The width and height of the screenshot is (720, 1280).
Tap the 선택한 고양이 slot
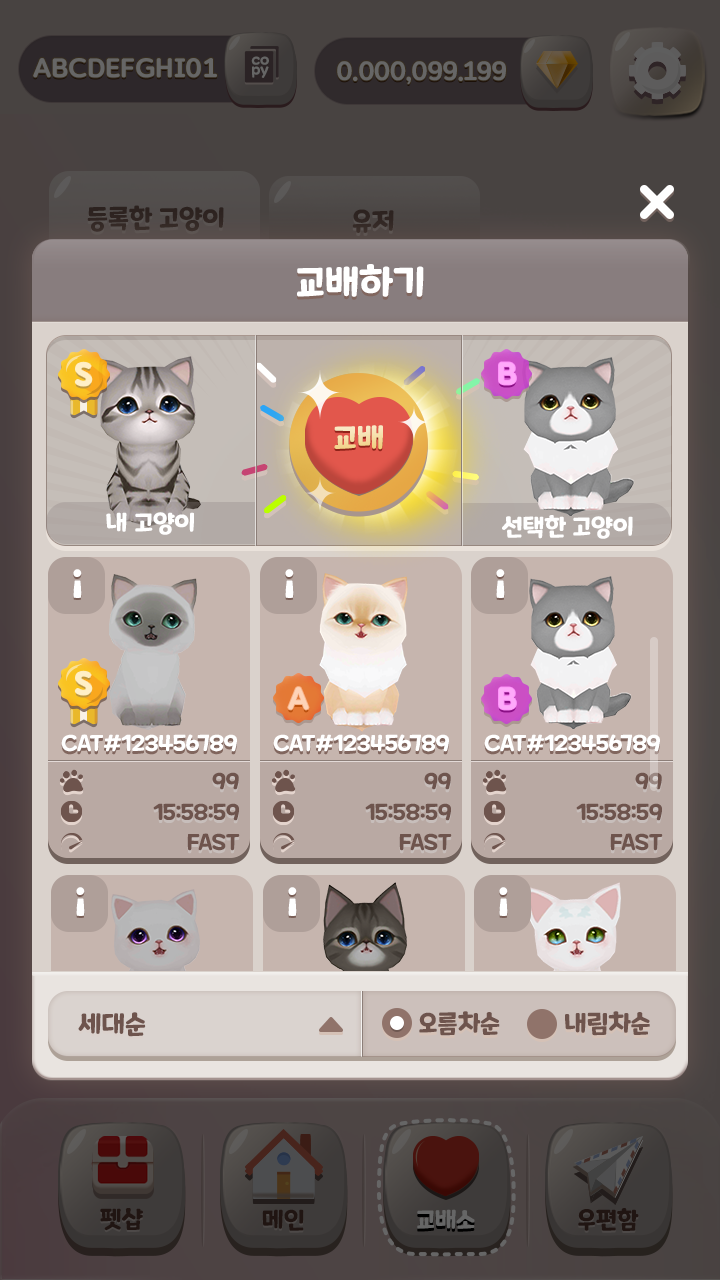tap(566, 440)
